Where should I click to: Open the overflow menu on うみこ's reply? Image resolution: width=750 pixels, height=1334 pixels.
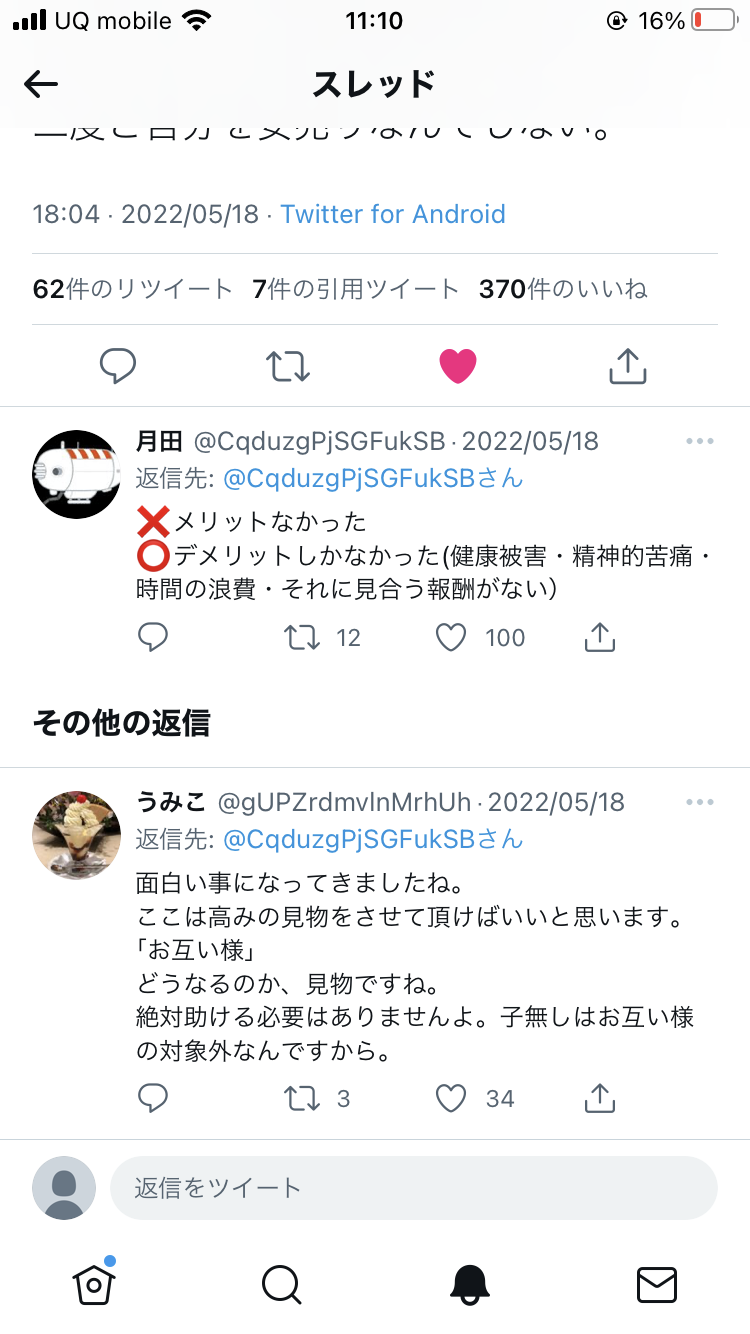(x=700, y=803)
